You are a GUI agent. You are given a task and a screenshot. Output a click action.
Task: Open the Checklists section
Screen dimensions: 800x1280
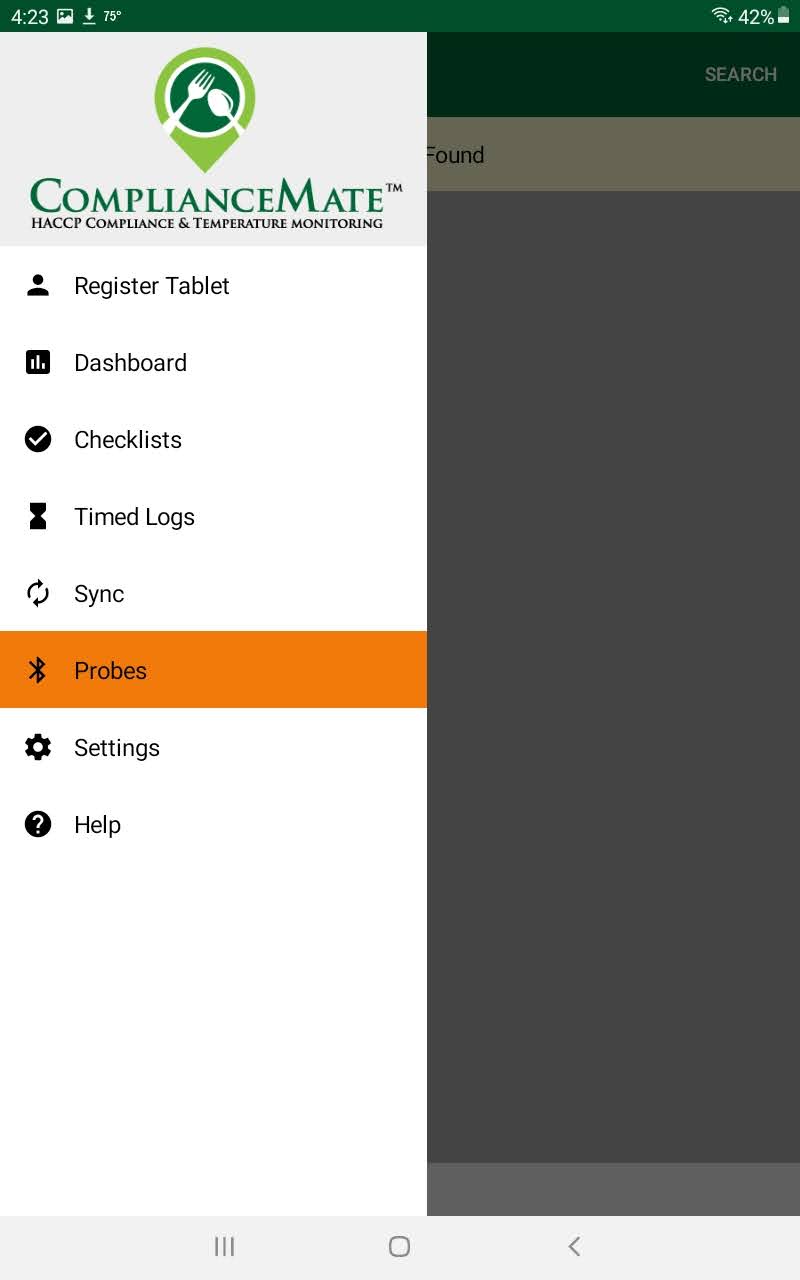click(x=128, y=440)
